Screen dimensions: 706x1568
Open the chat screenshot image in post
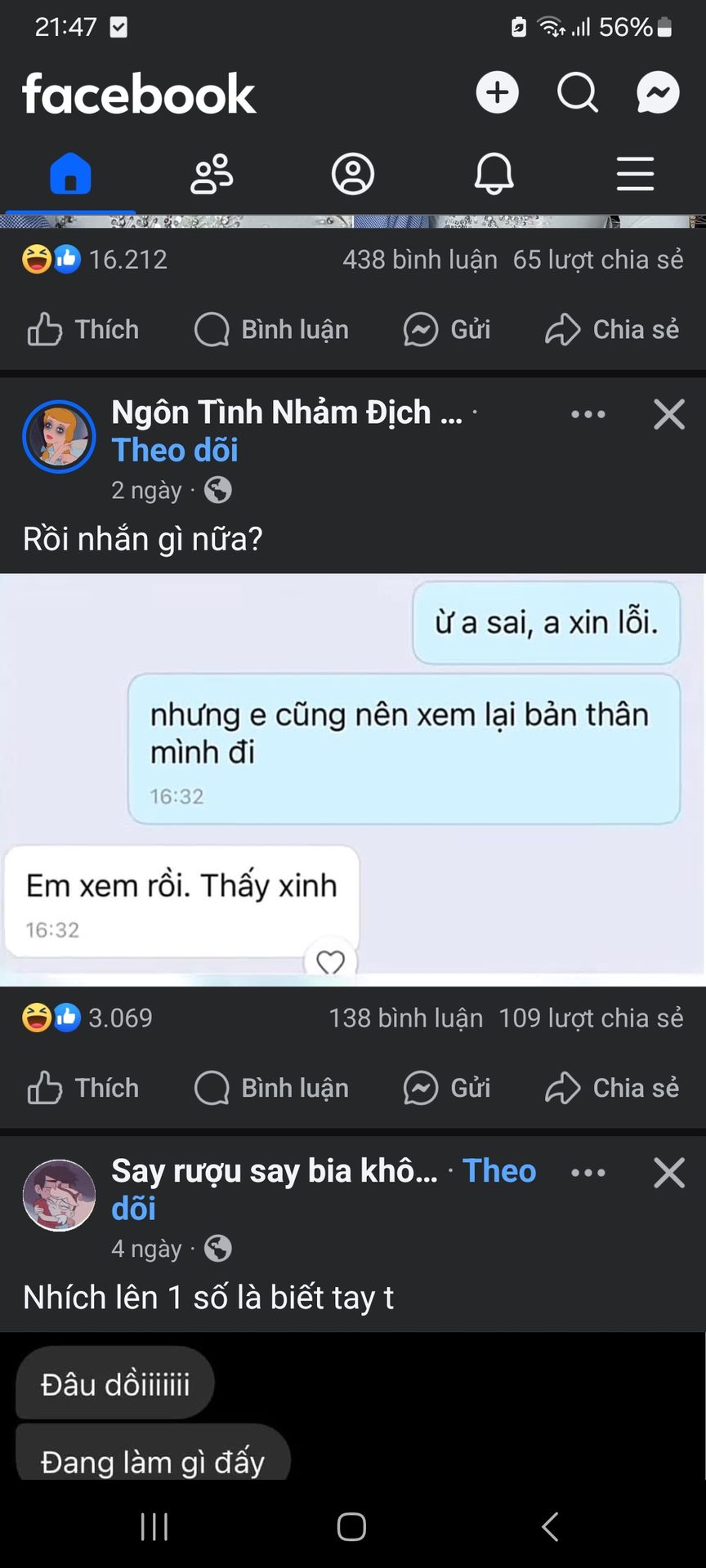tap(353, 780)
